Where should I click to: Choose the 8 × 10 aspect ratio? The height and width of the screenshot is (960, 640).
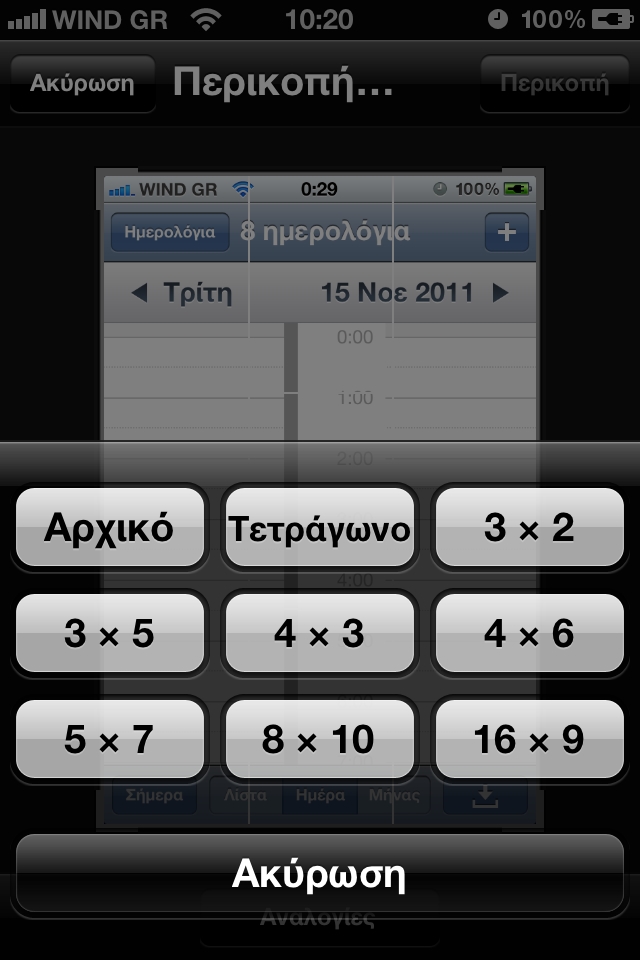(319, 739)
